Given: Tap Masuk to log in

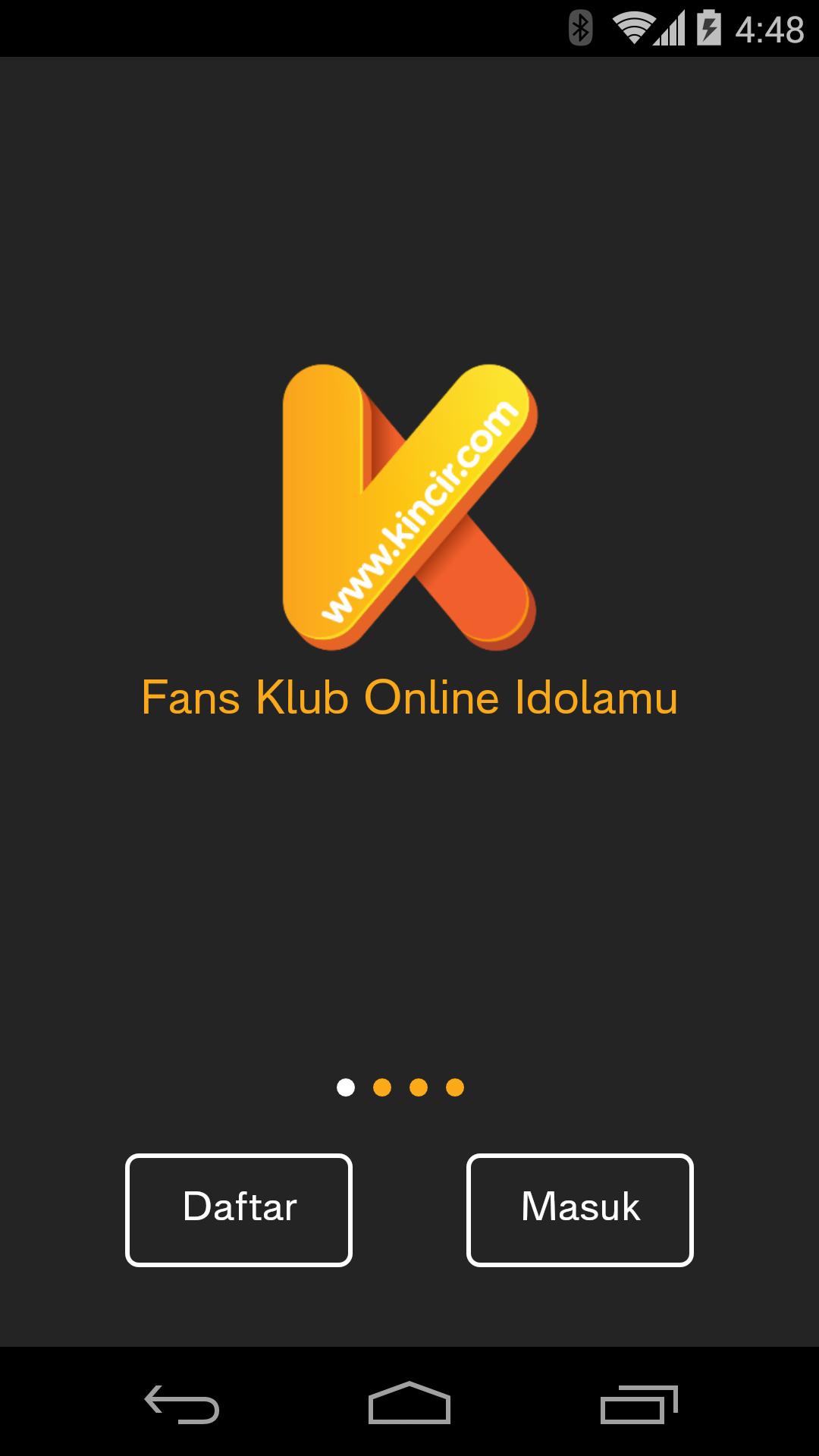Looking at the screenshot, I should pyautogui.click(x=580, y=1210).
